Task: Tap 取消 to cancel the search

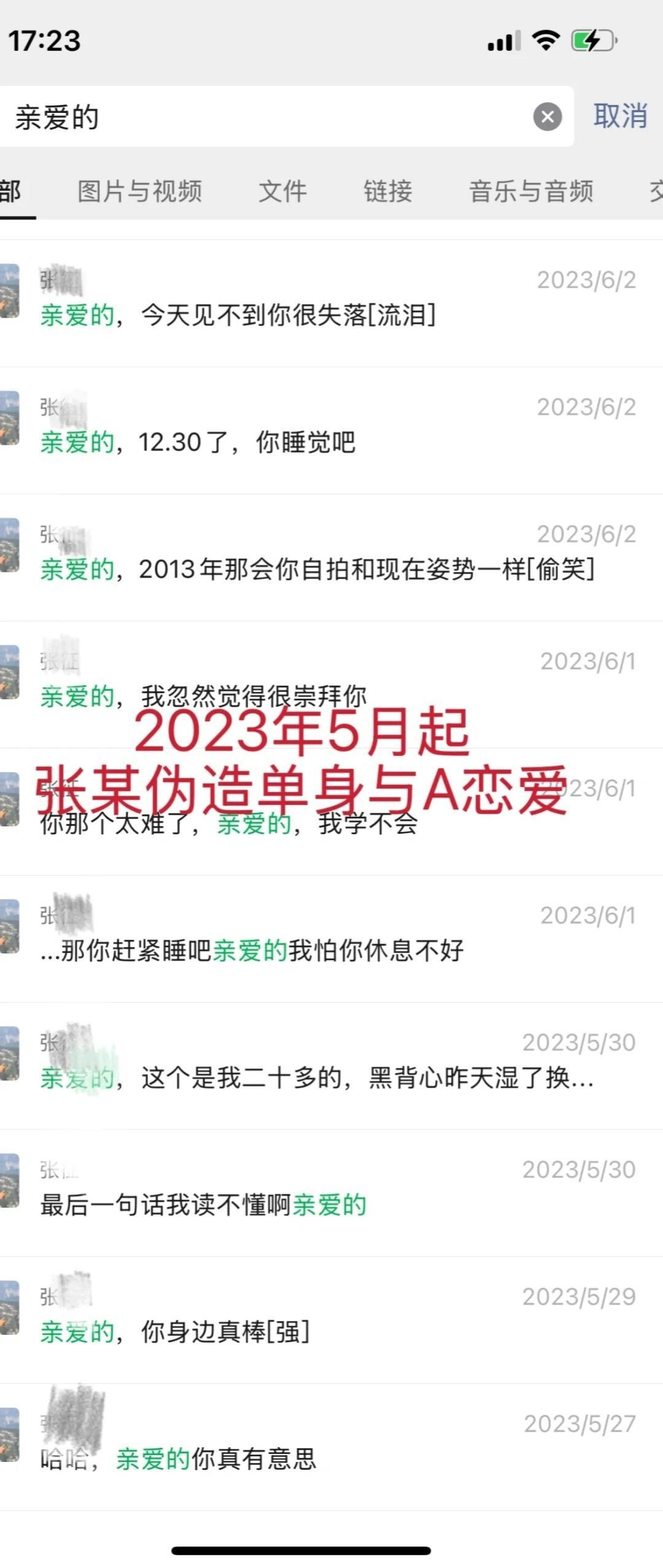Action: pyautogui.click(x=620, y=116)
